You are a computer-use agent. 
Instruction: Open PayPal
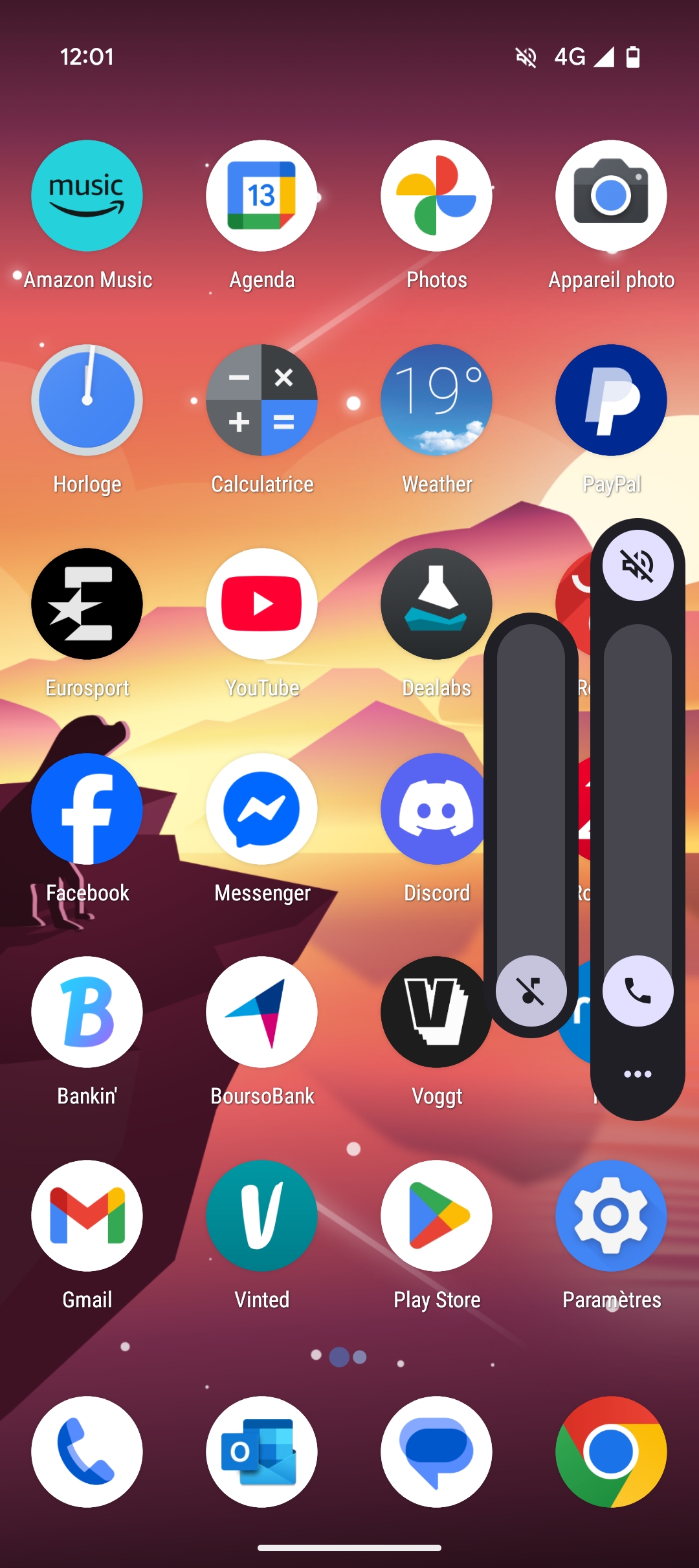pyautogui.click(x=611, y=400)
